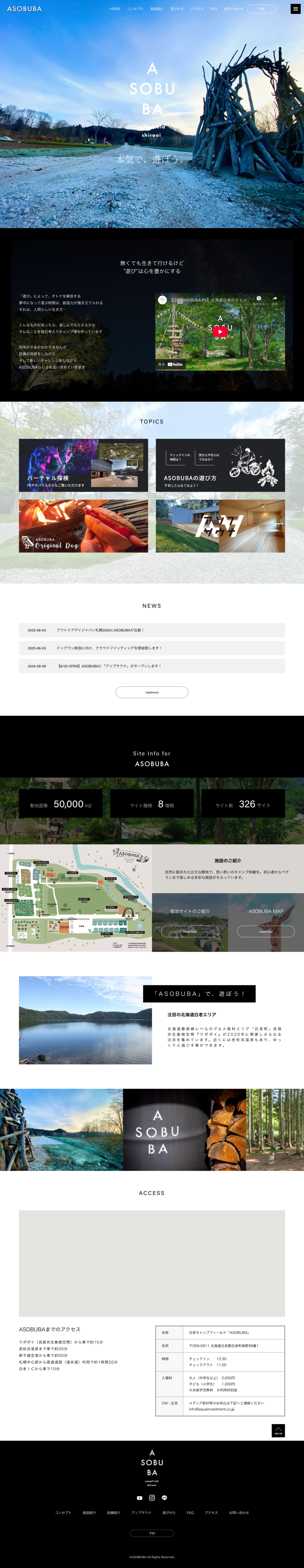
Task: Play the ASOBUBA PV YouTube video
Action: 220,332
